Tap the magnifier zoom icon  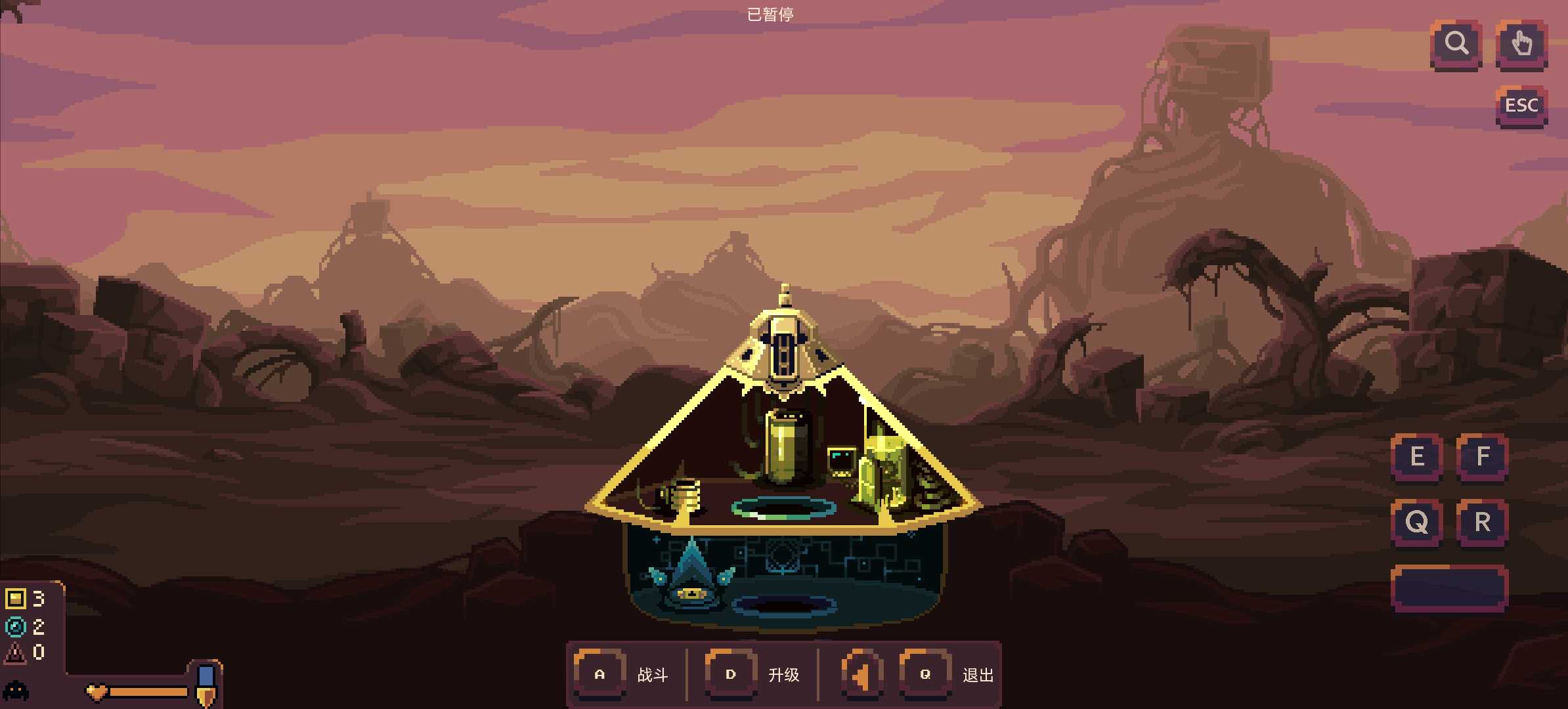point(1456,44)
